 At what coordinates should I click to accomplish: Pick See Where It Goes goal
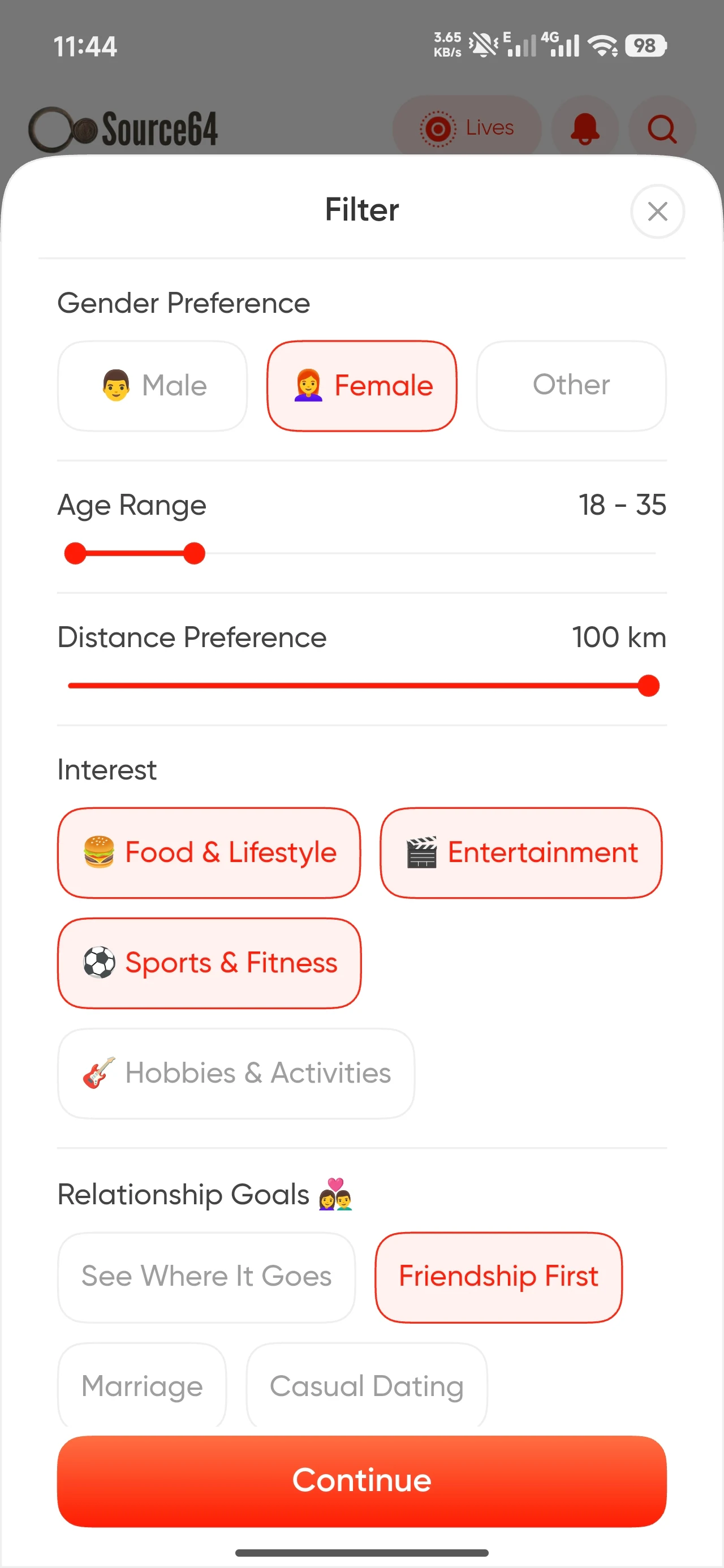(x=206, y=1277)
